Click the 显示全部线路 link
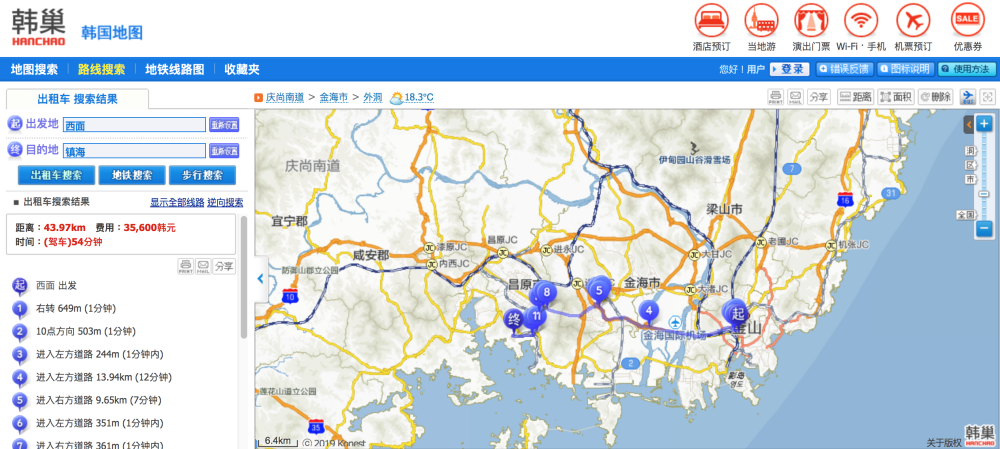Viewport: 1000px width, 449px height. (176, 202)
